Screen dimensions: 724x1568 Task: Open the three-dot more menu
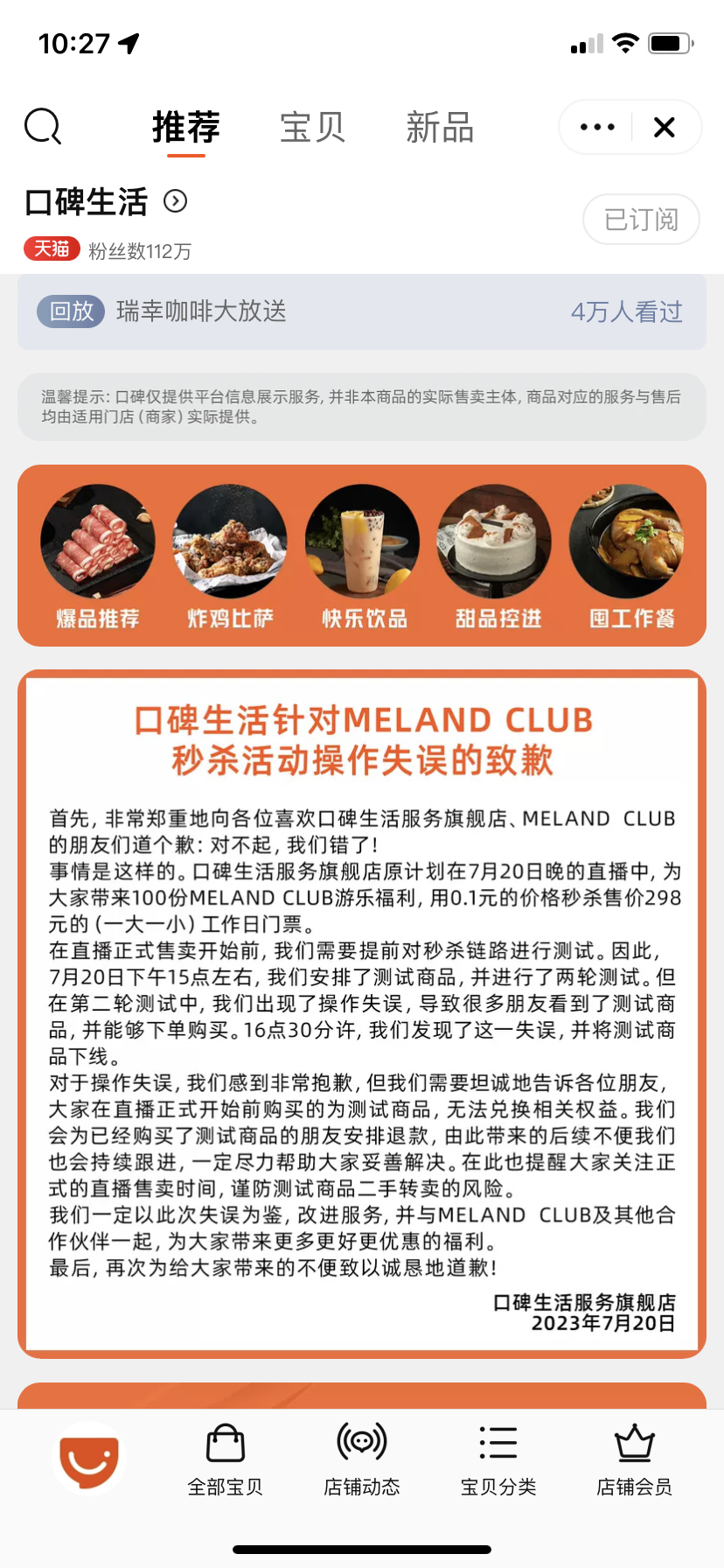(597, 128)
